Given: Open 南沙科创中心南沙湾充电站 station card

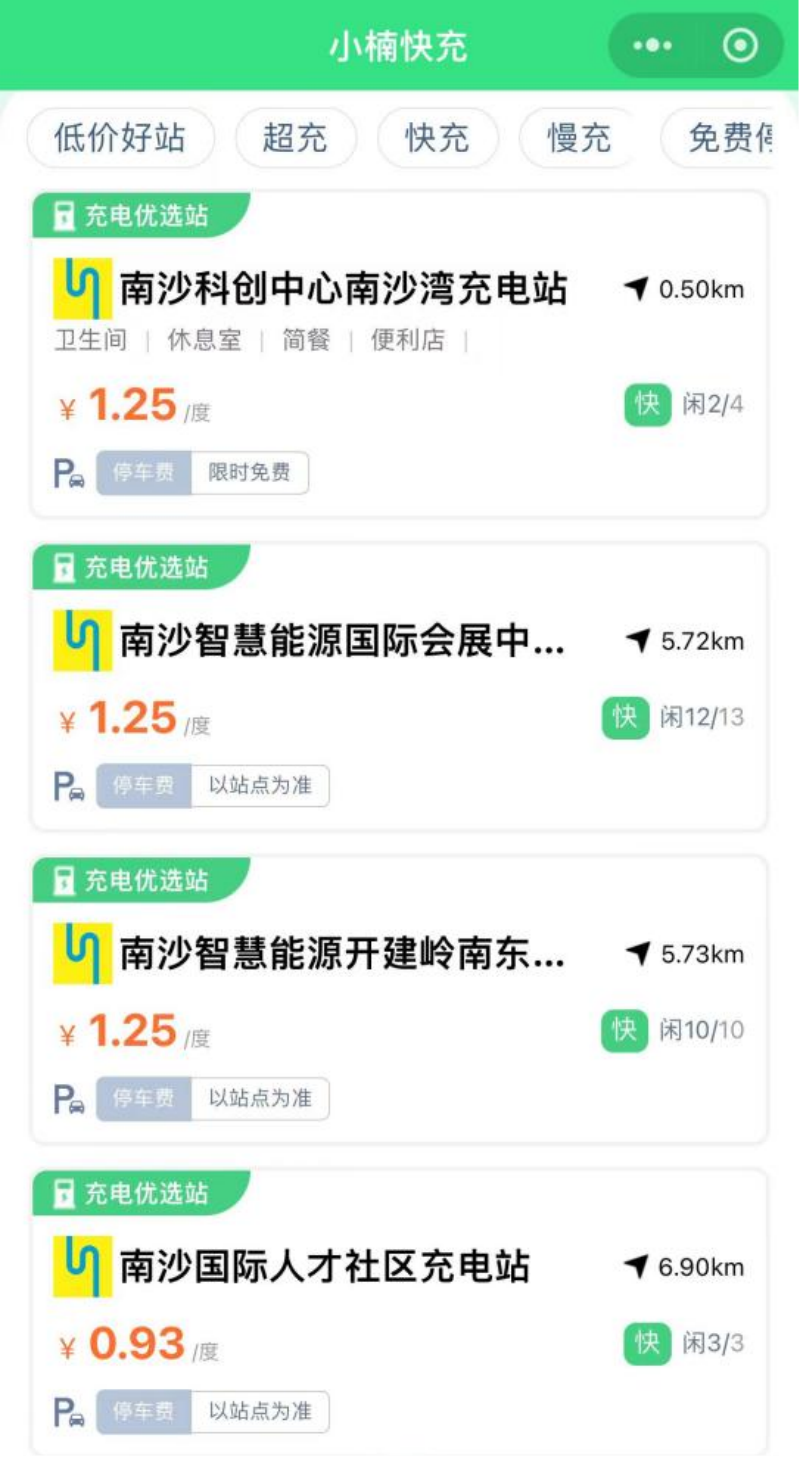Looking at the screenshot, I should (400, 354).
